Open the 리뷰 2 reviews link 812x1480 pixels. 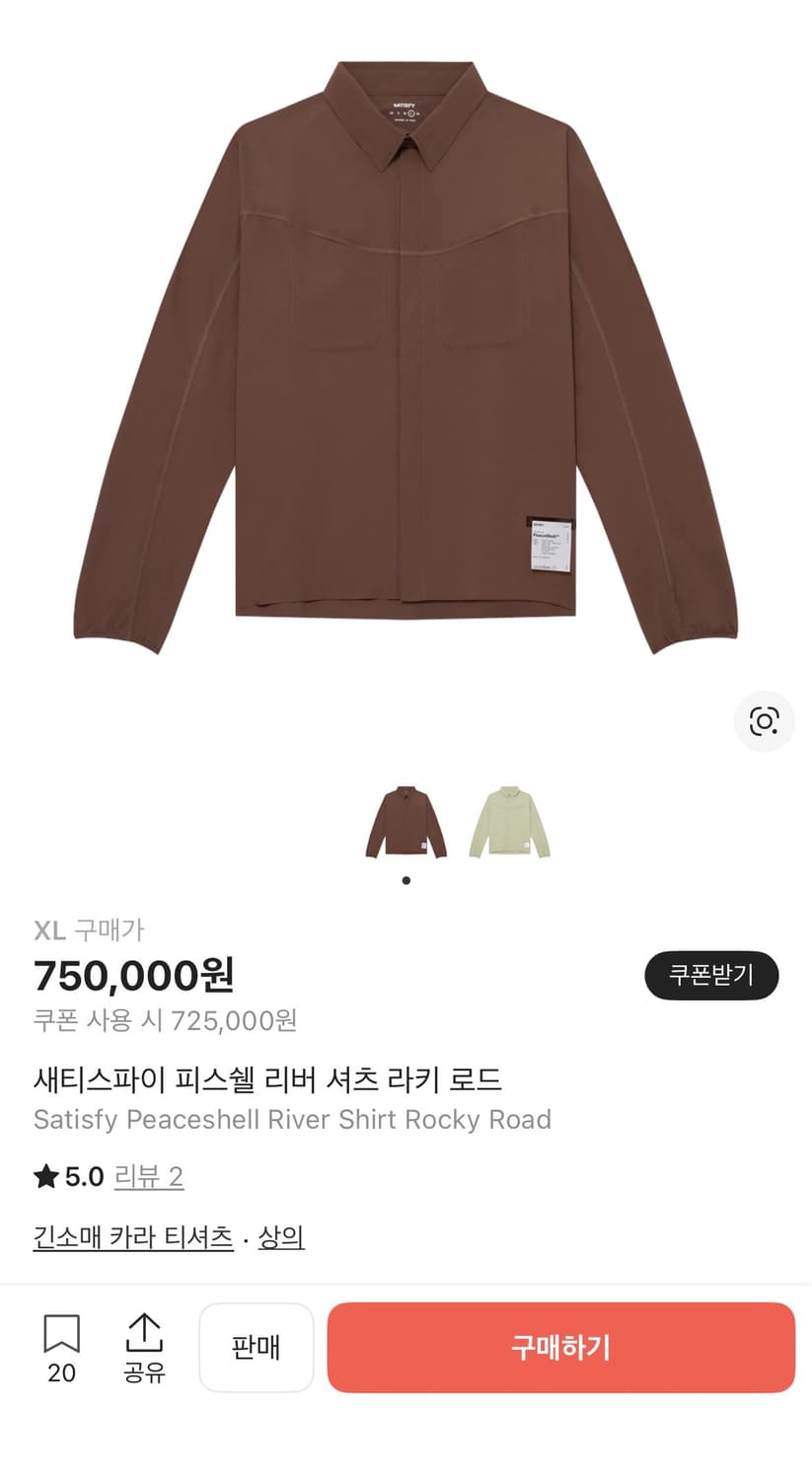[148, 1176]
